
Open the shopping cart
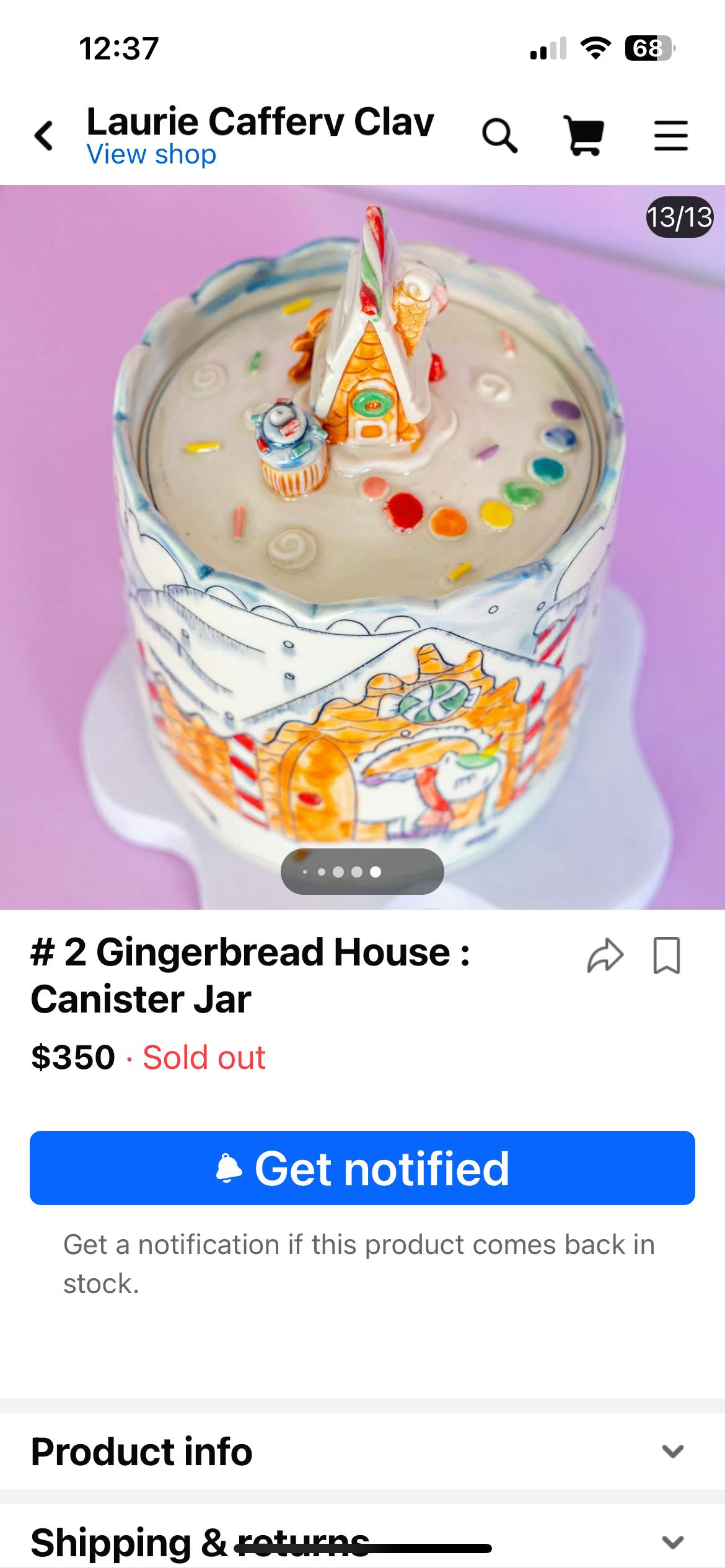[x=584, y=136]
